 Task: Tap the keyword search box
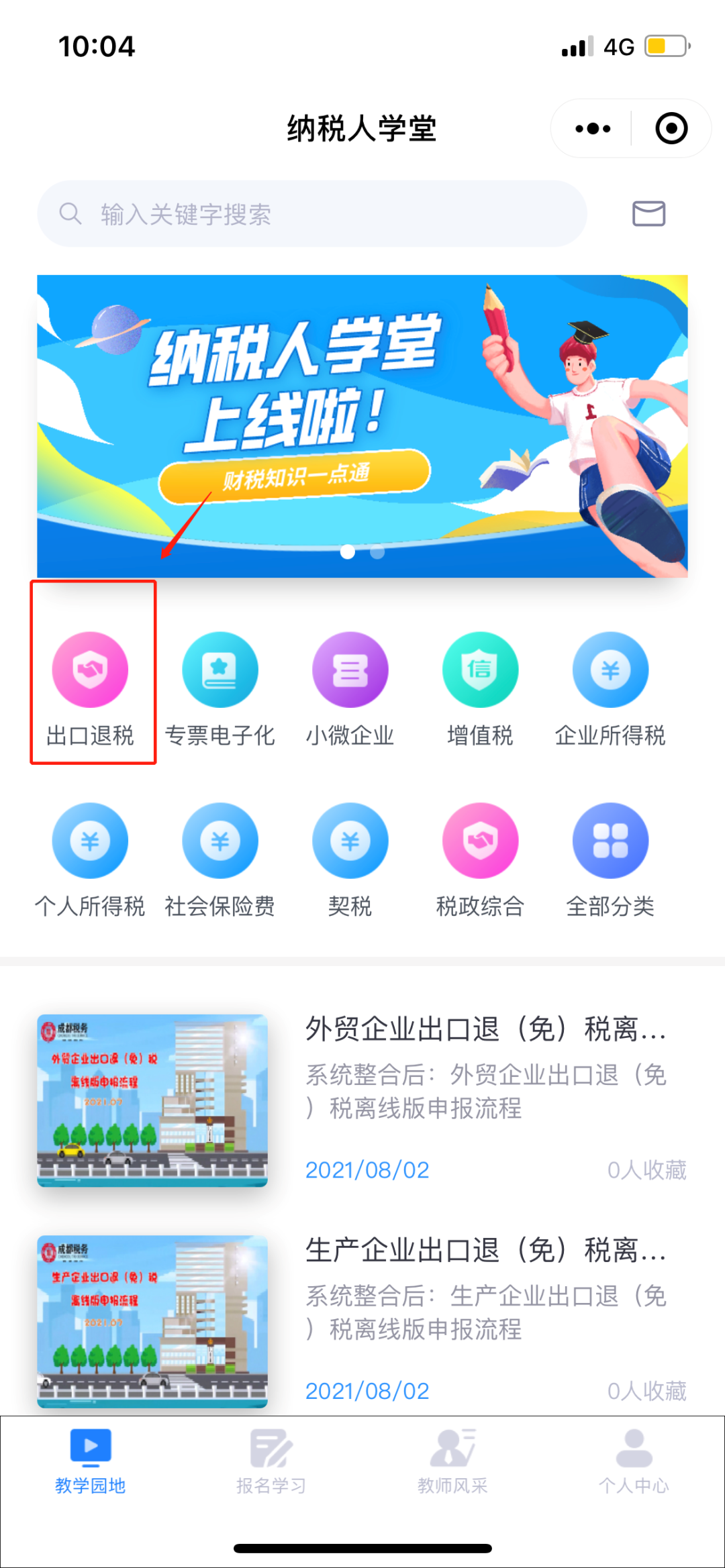pos(312,213)
